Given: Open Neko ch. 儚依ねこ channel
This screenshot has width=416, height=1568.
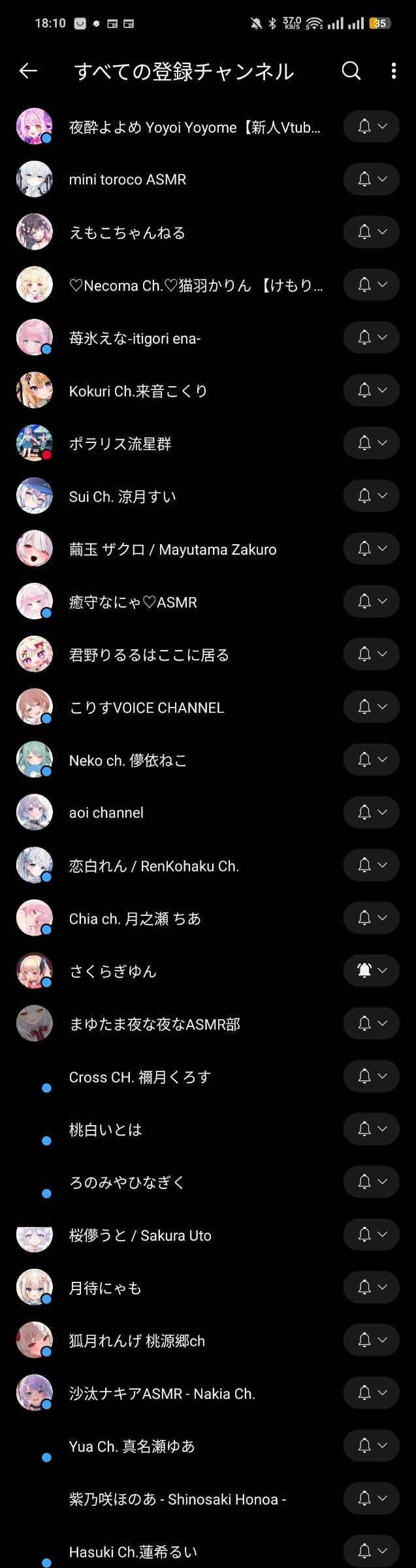Looking at the screenshot, I should pyautogui.click(x=128, y=760).
